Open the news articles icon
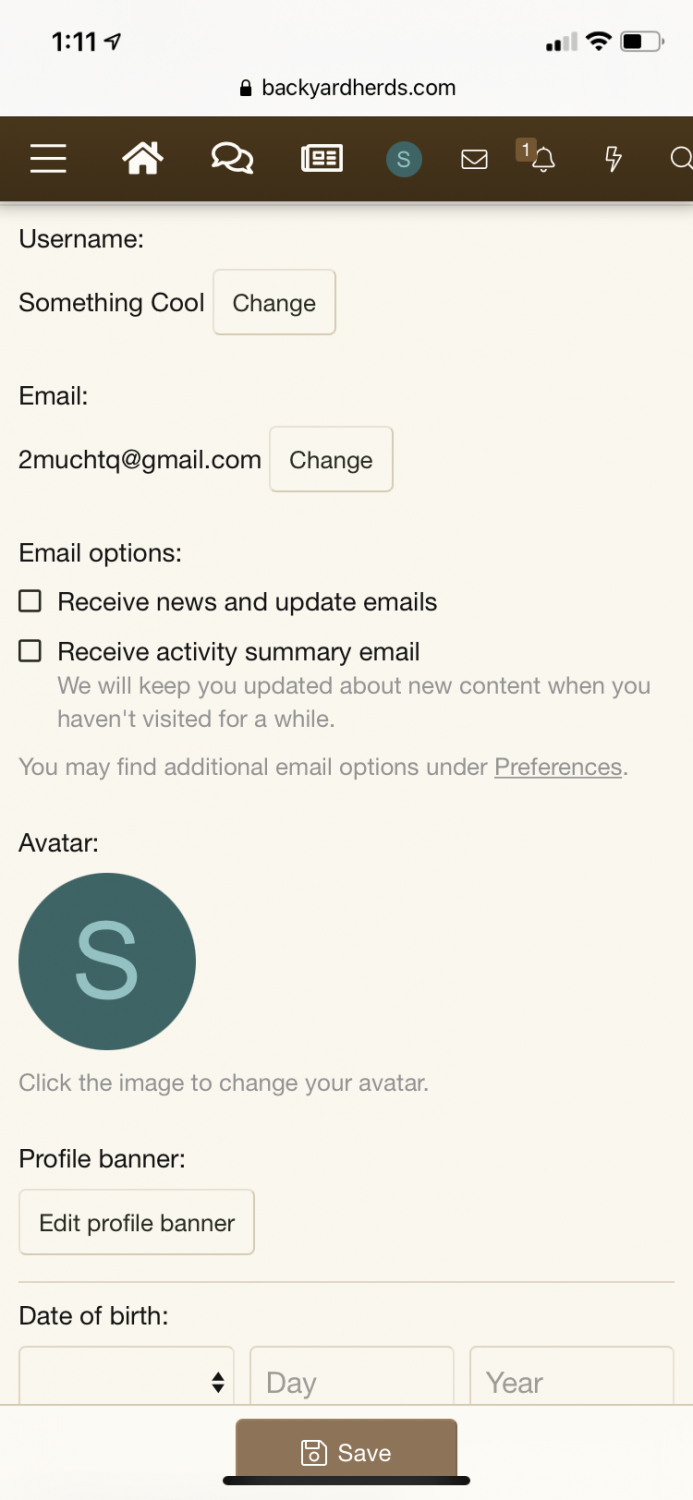Image resolution: width=693 pixels, height=1500 pixels. click(x=321, y=159)
